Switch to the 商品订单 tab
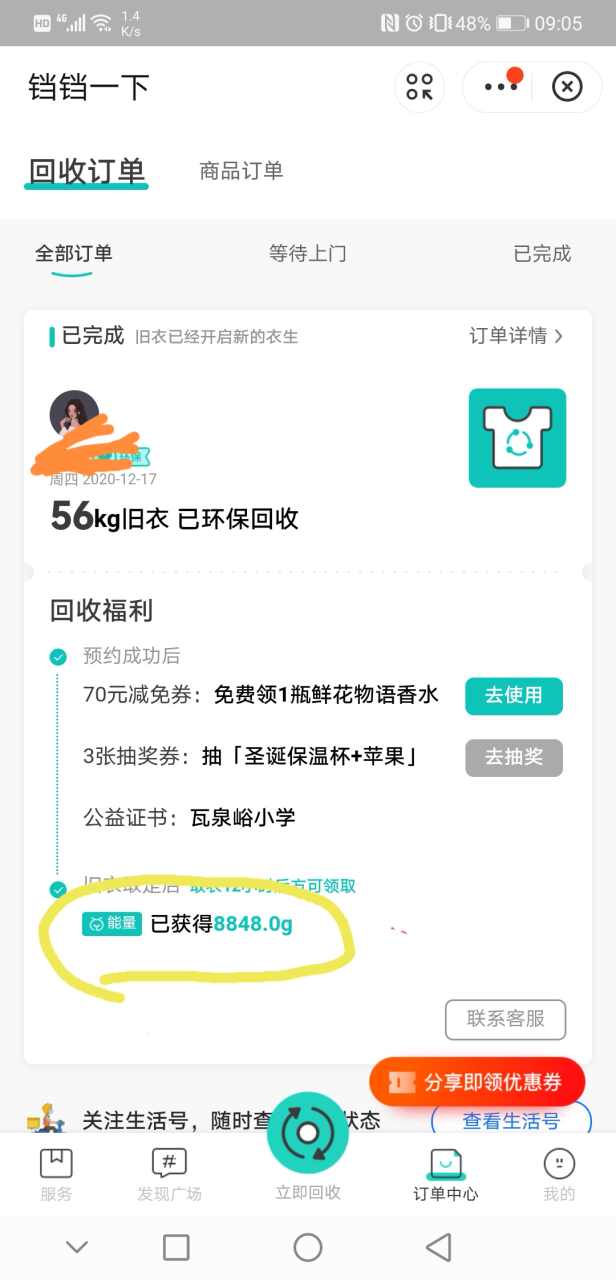Screen dimensions: 616x1280 coord(241,171)
